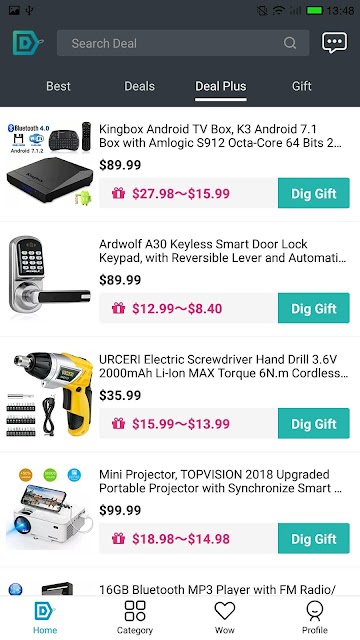The width and height of the screenshot is (360, 640).
Task: Go to Category in bottom navigation
Action: tap(135, 618)
